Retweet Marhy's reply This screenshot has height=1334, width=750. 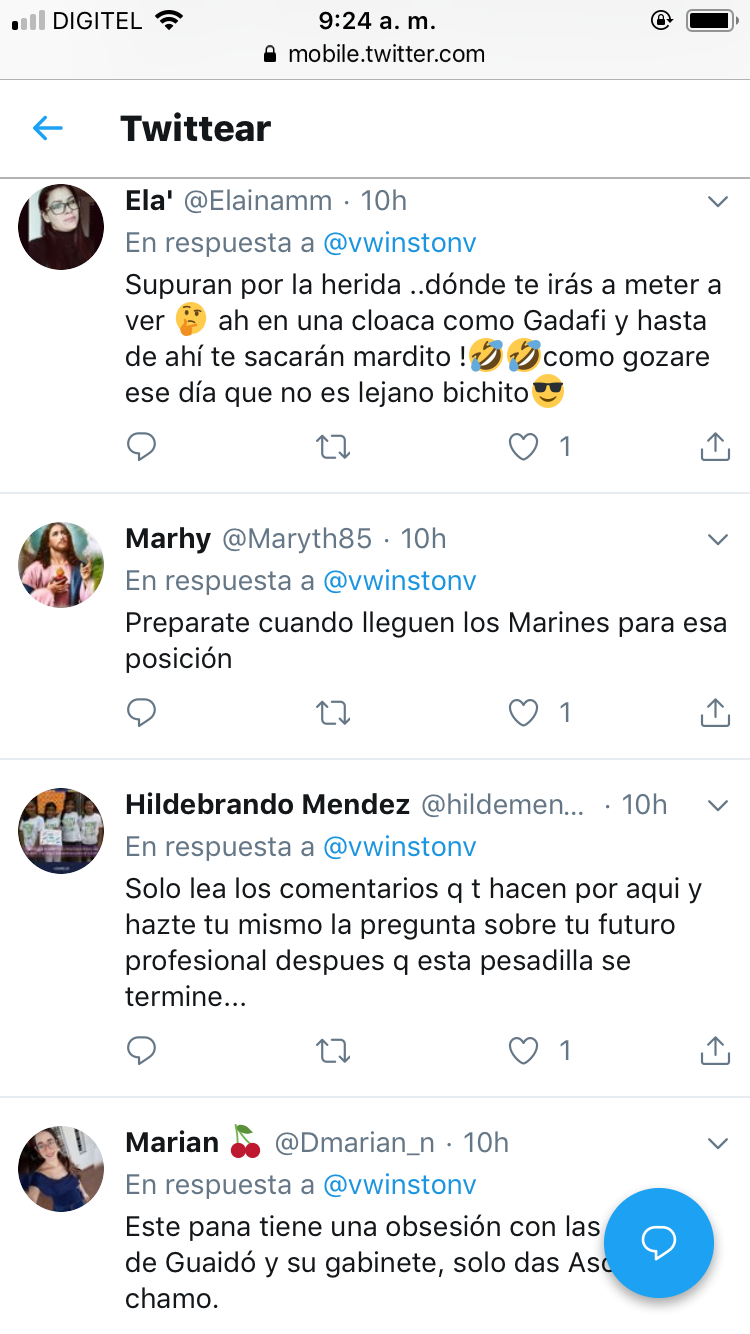(x=333, y=712)
